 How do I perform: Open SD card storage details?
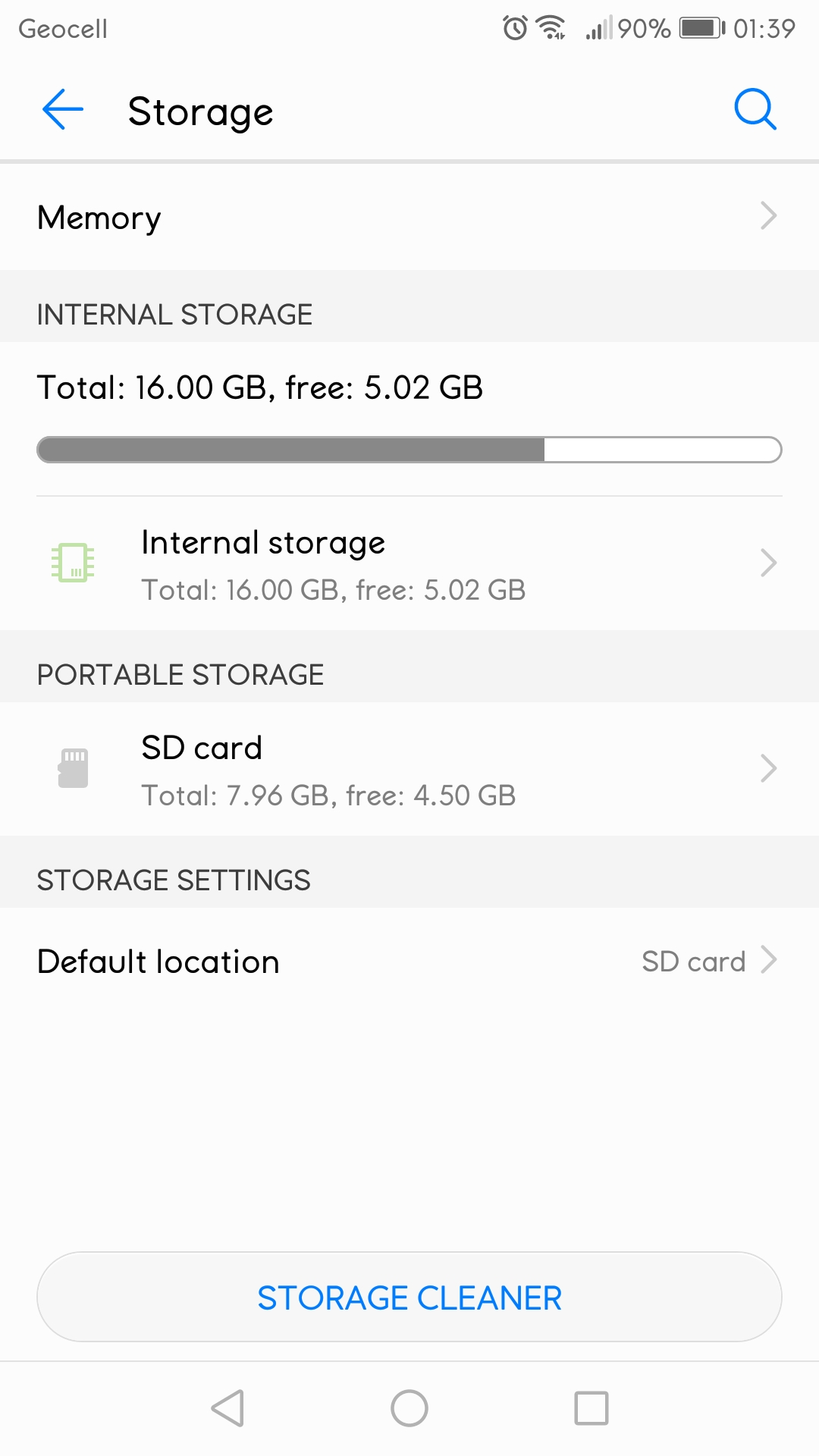pyautogui.click(x=409, y=770)
